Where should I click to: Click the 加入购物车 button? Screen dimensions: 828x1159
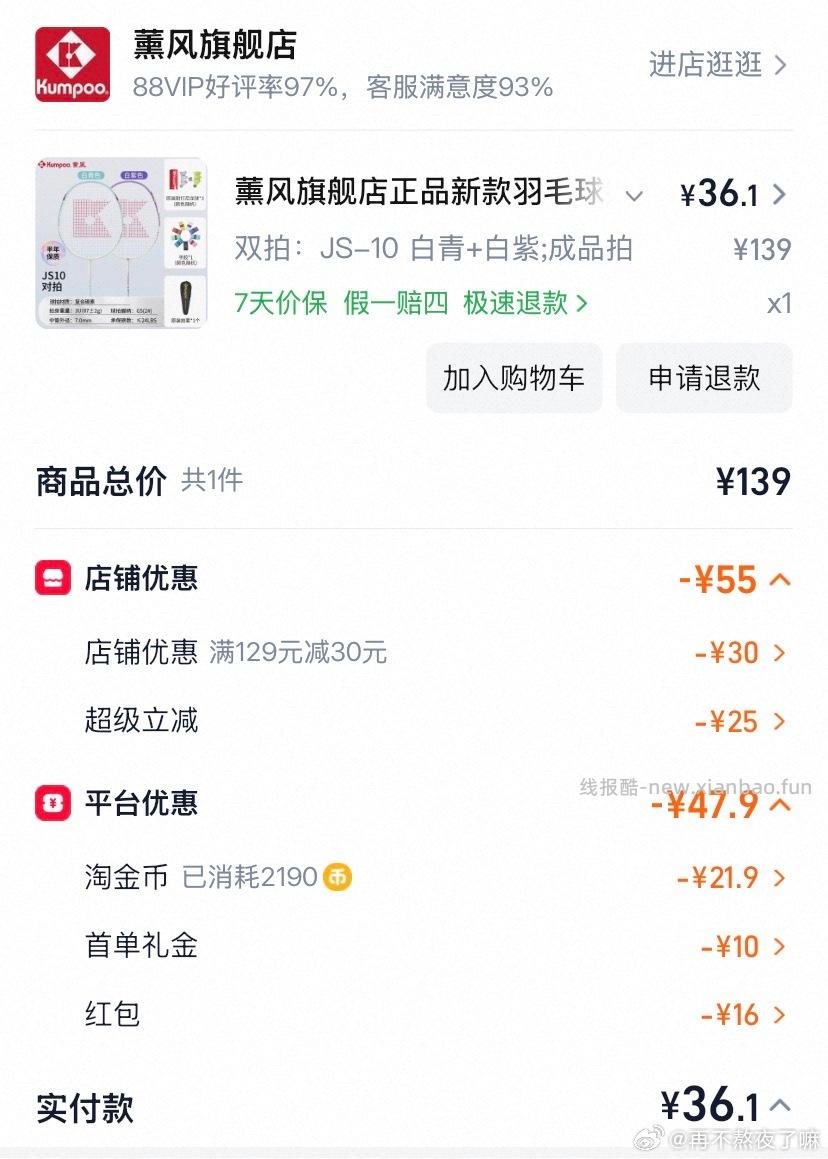pos(513,378)
